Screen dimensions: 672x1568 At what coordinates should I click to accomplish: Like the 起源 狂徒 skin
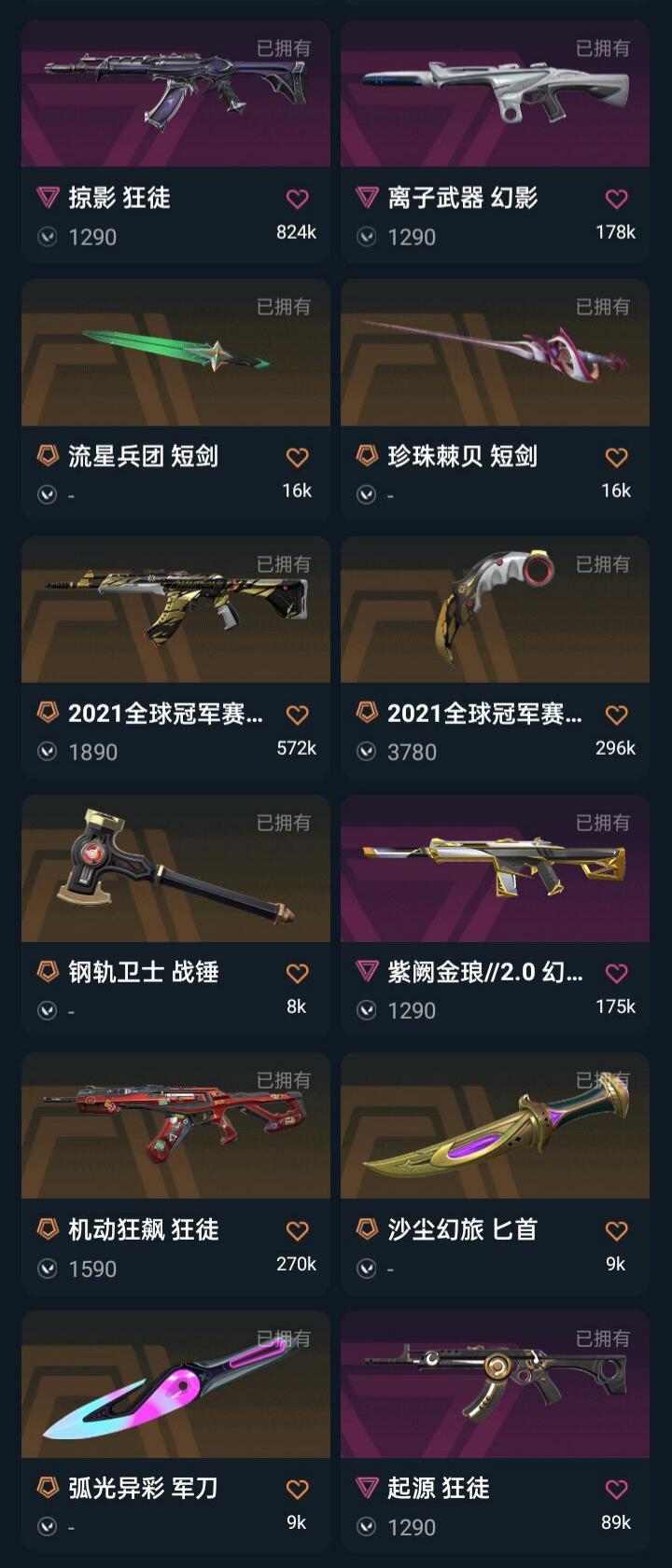[616, 1489]
